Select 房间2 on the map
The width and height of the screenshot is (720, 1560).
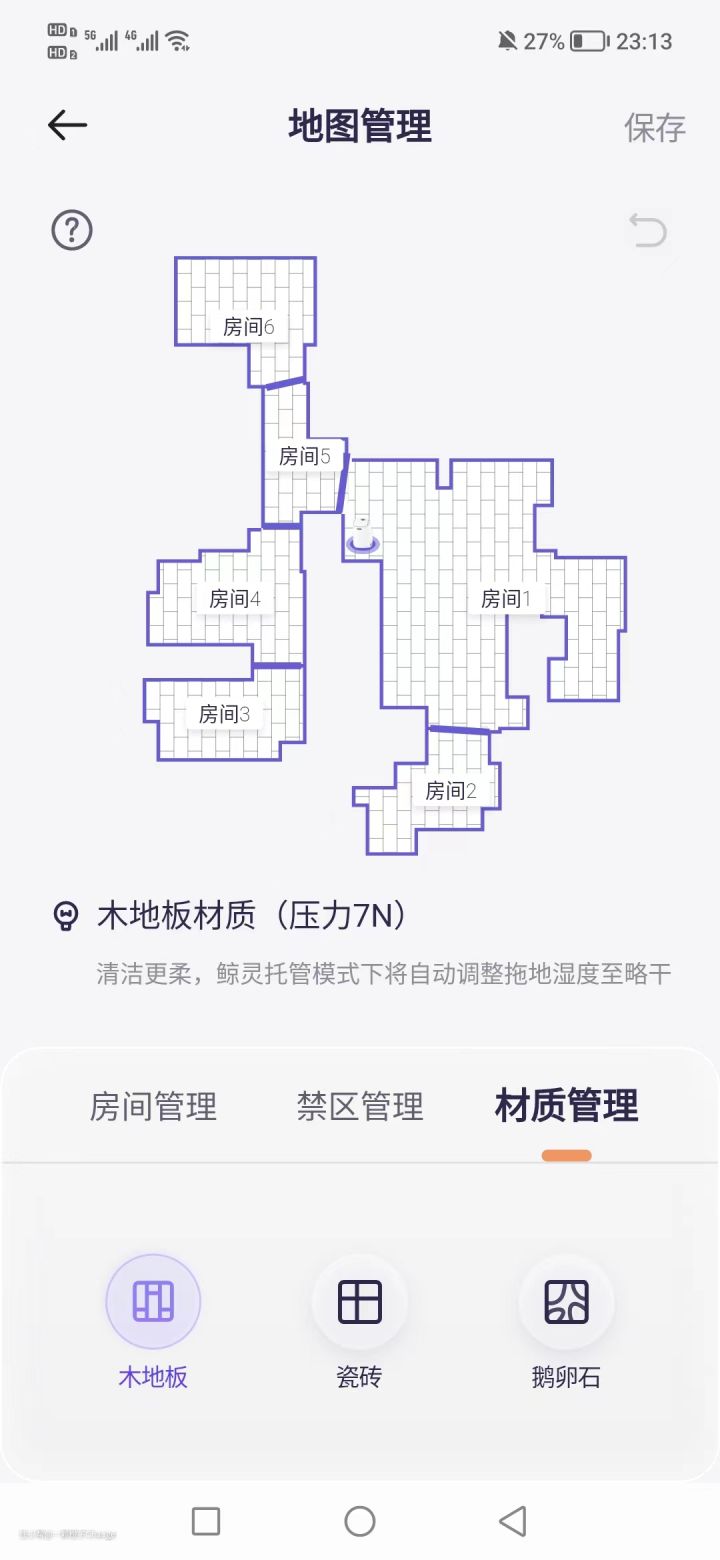[x=450, y=791]
